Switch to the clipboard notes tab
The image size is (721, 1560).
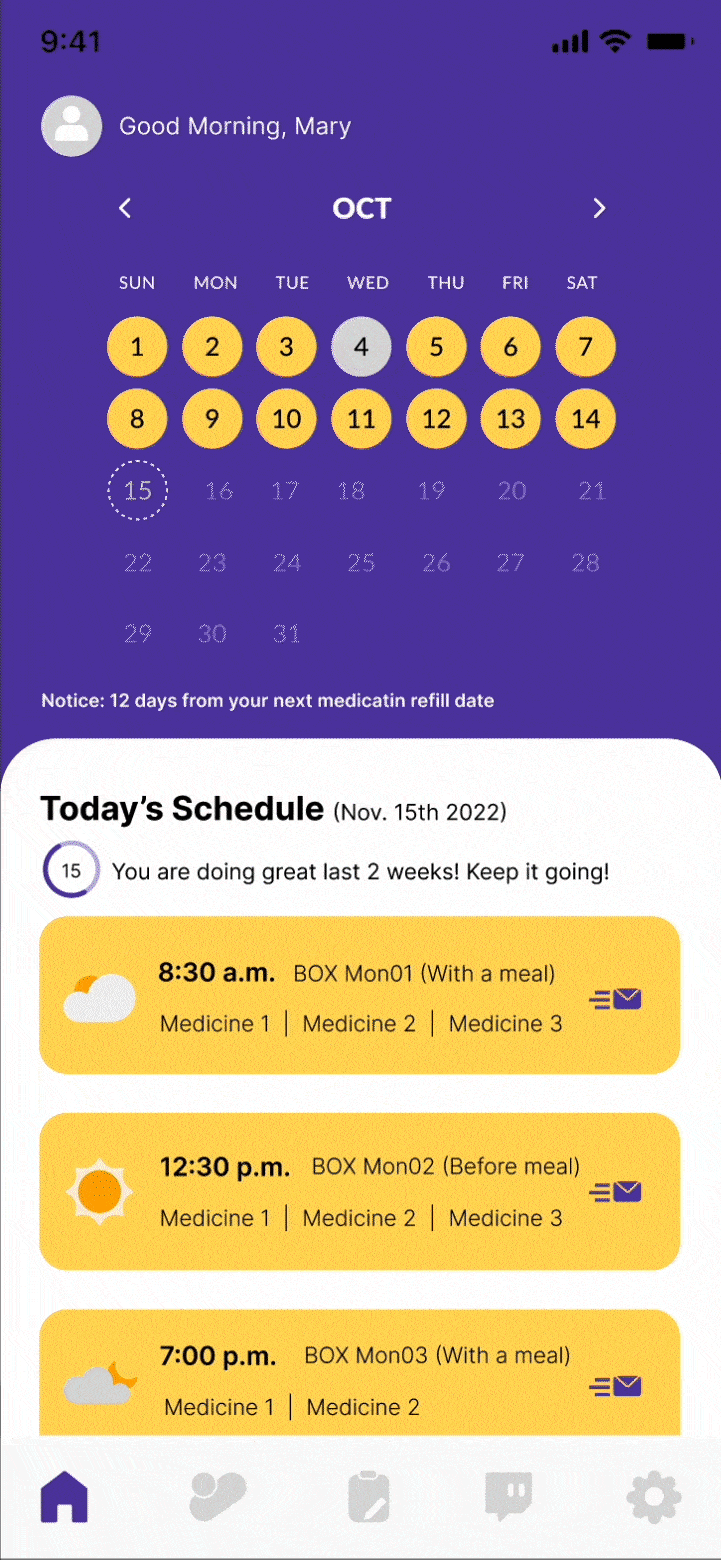pos(368,1498)
